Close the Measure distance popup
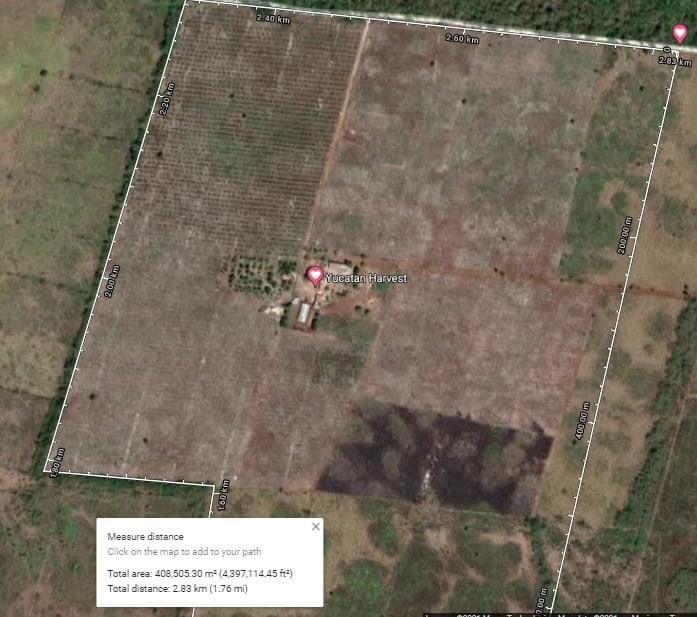 point(316,526)
